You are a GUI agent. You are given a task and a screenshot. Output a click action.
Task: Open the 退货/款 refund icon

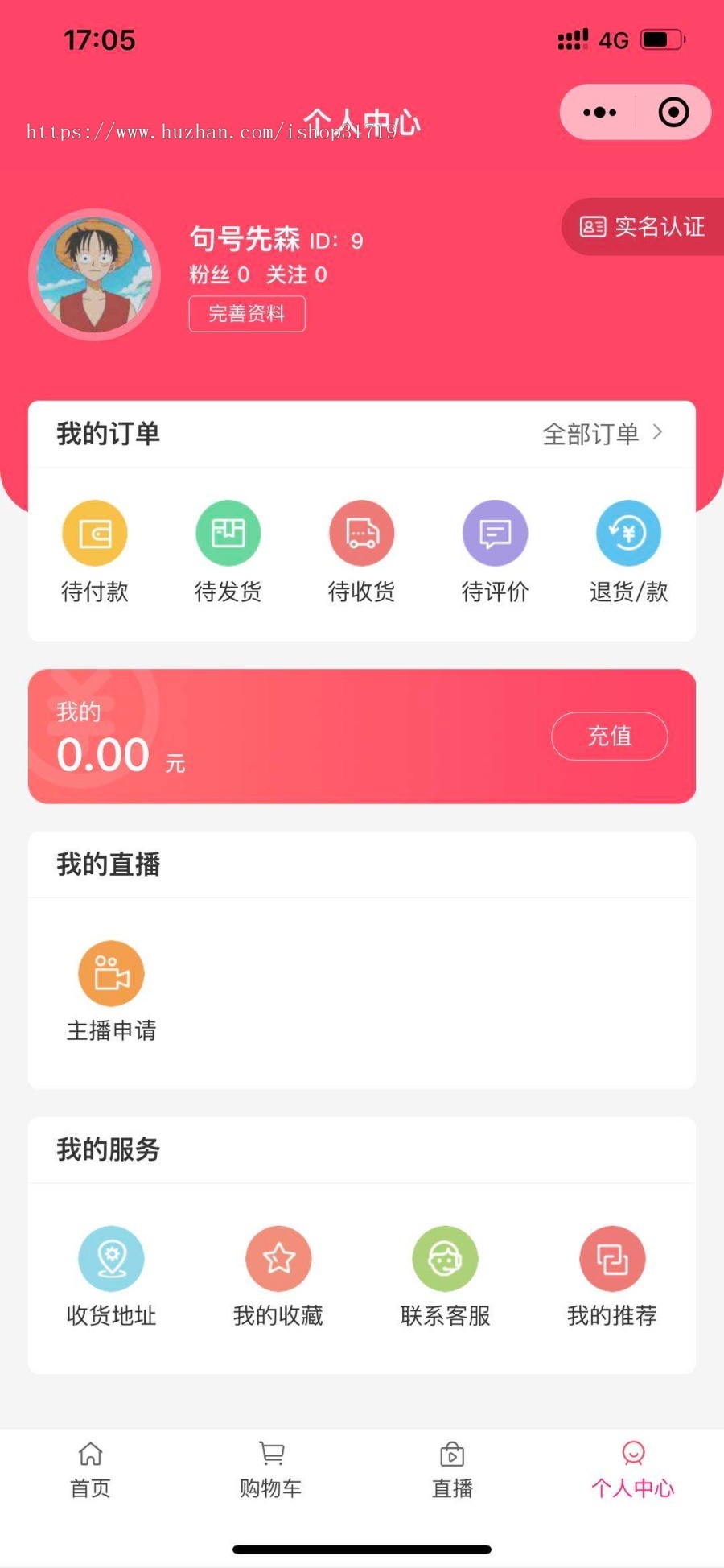click(x=628, y=533)
